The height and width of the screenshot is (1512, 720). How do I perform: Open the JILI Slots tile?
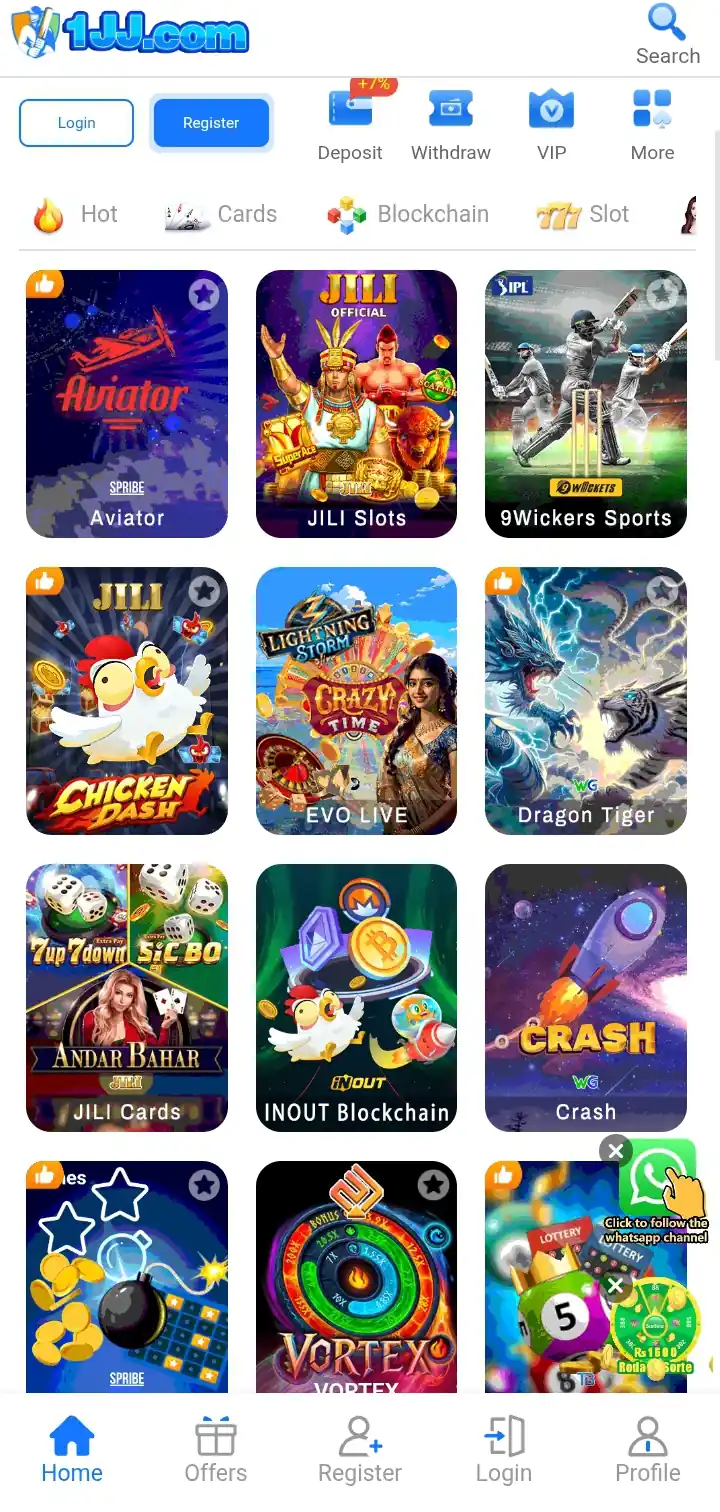coord(356,404)
